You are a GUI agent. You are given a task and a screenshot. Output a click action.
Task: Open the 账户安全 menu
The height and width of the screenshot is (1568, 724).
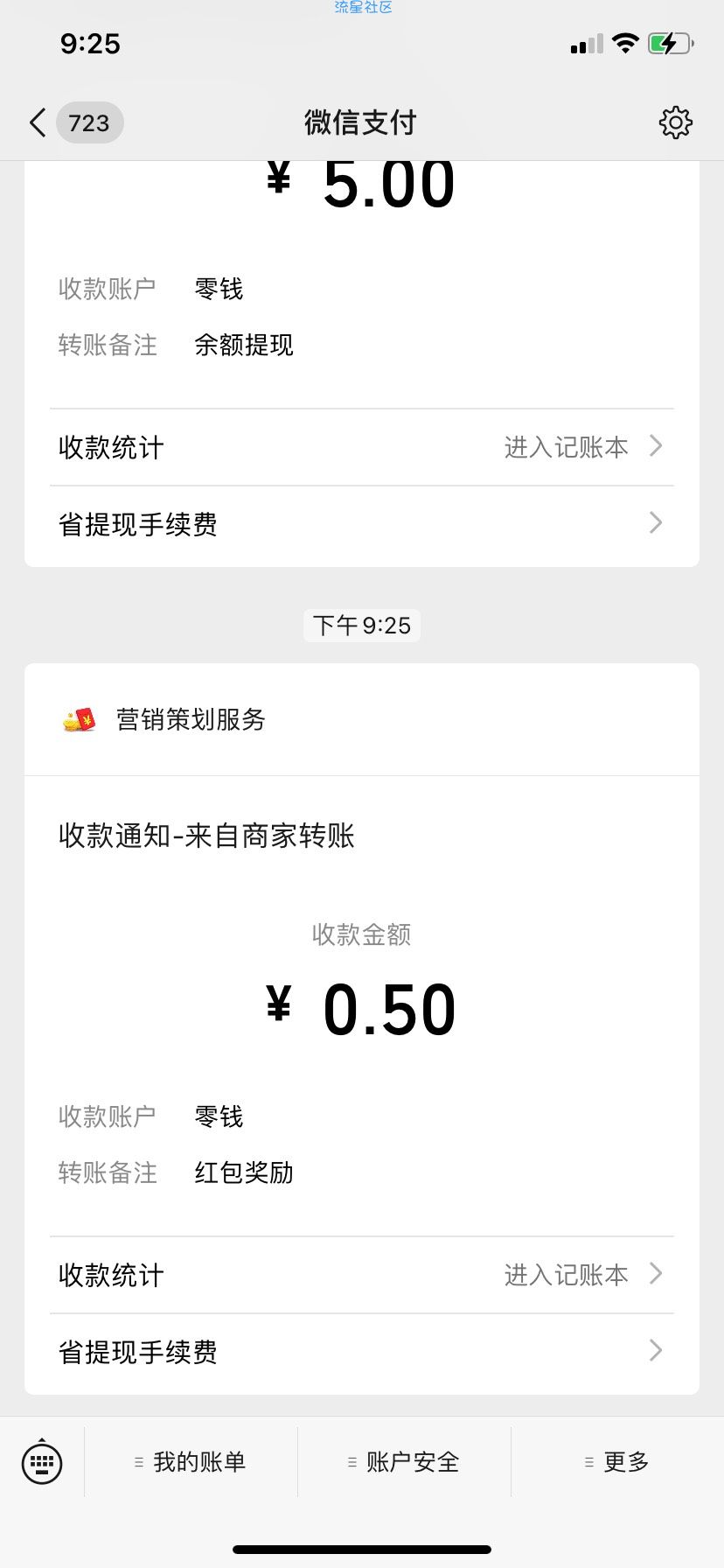(404, 1461)
